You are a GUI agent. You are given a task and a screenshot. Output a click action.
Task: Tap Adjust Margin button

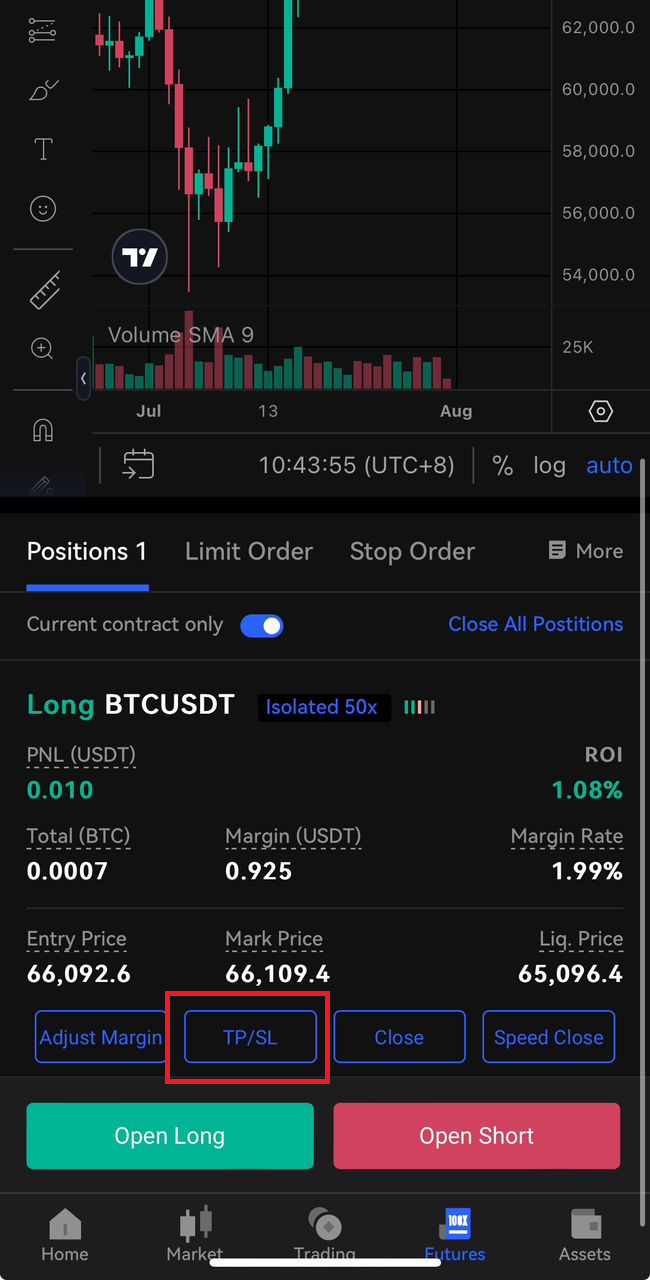(101, 1037)
